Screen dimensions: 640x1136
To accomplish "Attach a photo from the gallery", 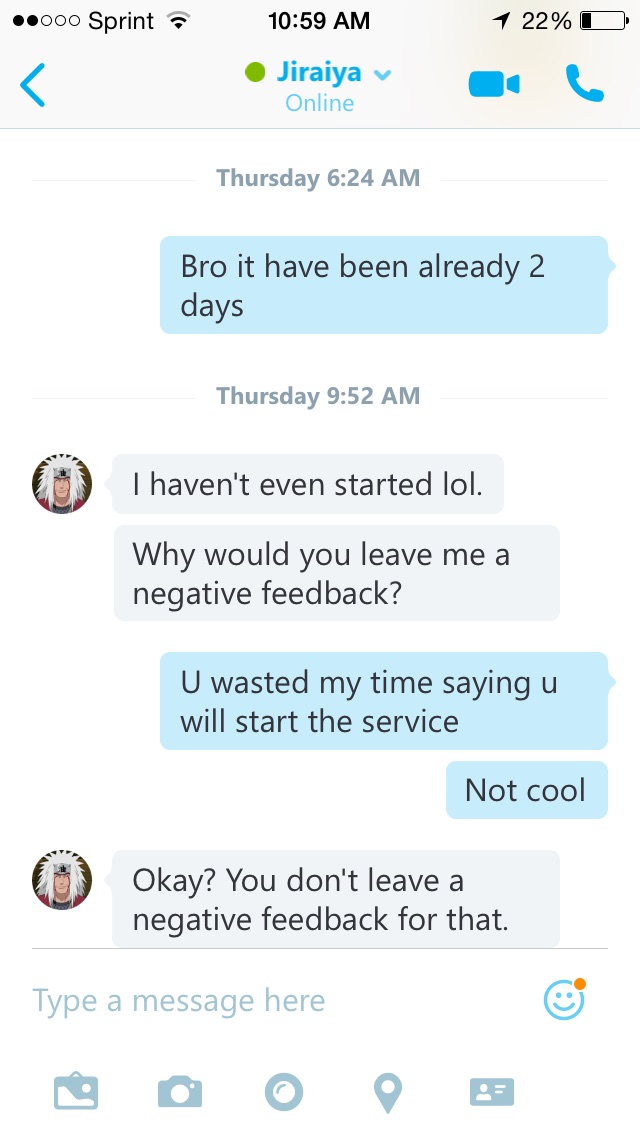I will pos(76,1092).
